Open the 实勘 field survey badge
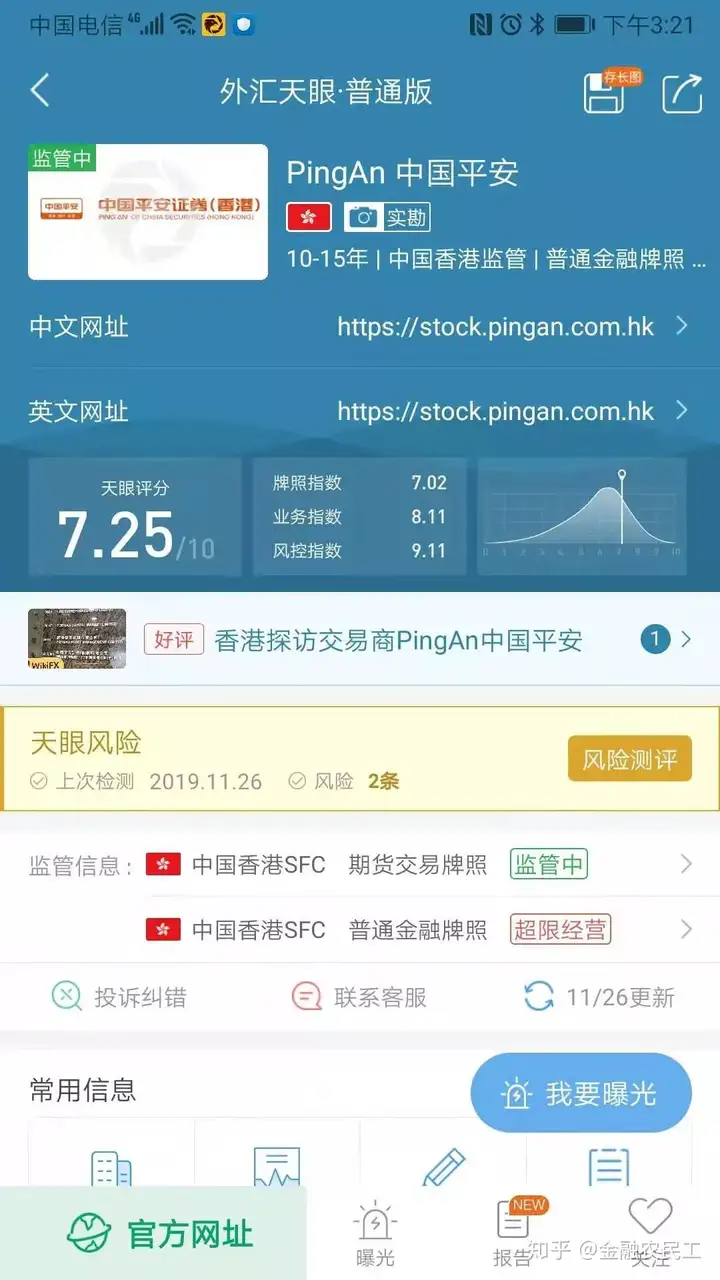Screen dimensions: 720x1280 (x=386, y=217)
